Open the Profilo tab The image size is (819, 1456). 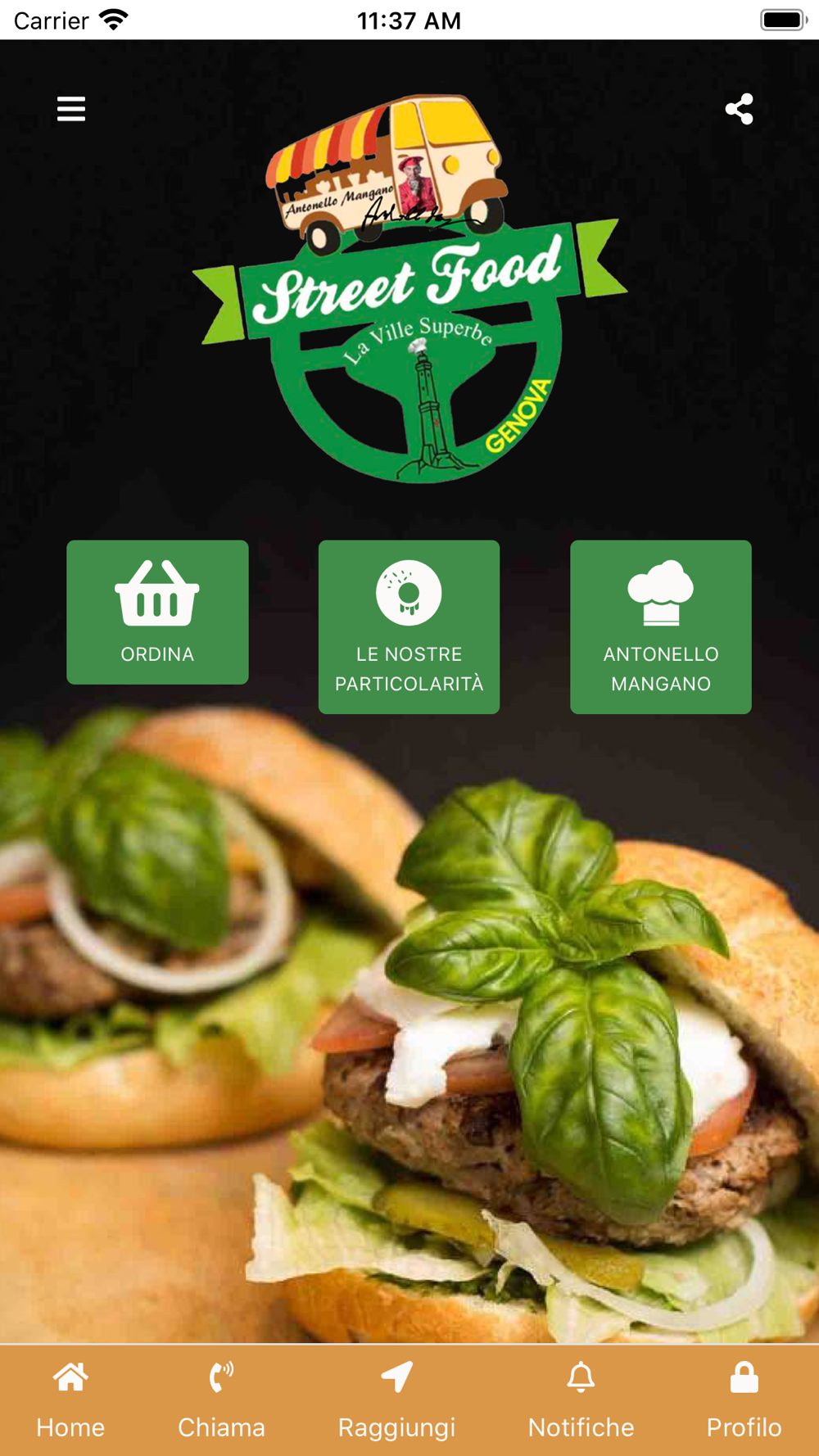click(744, 1400)
